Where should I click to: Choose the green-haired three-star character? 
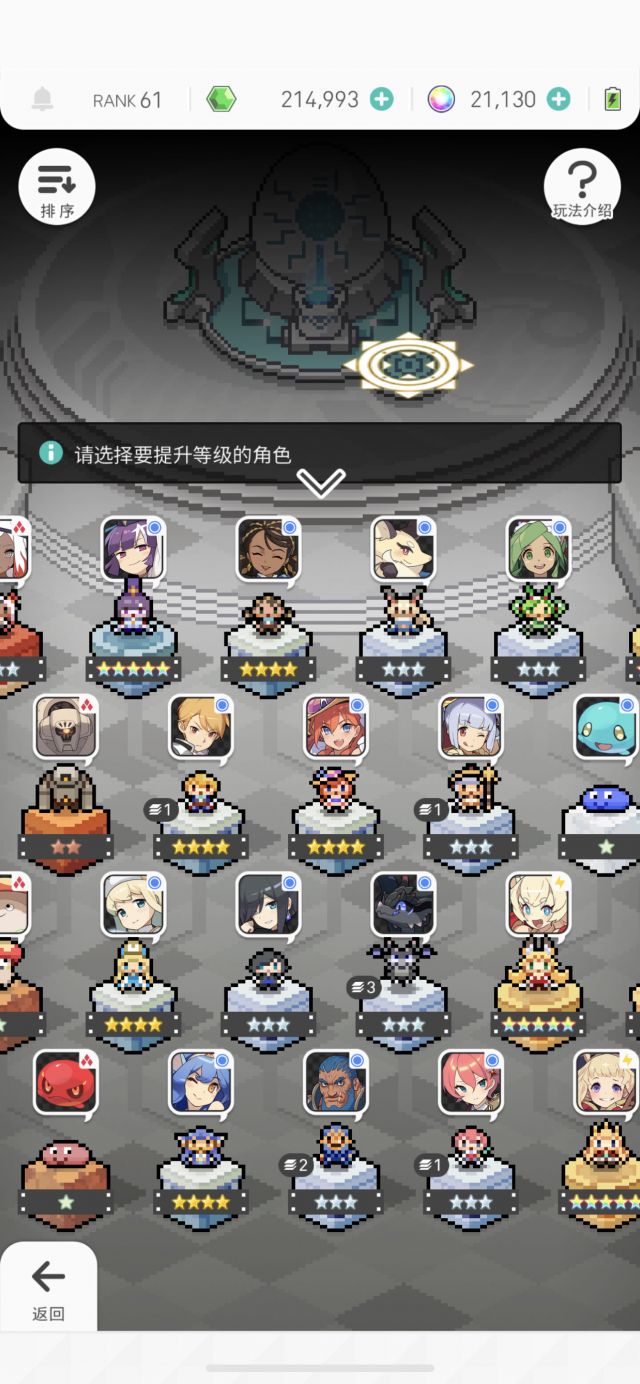tap(538, 600)
